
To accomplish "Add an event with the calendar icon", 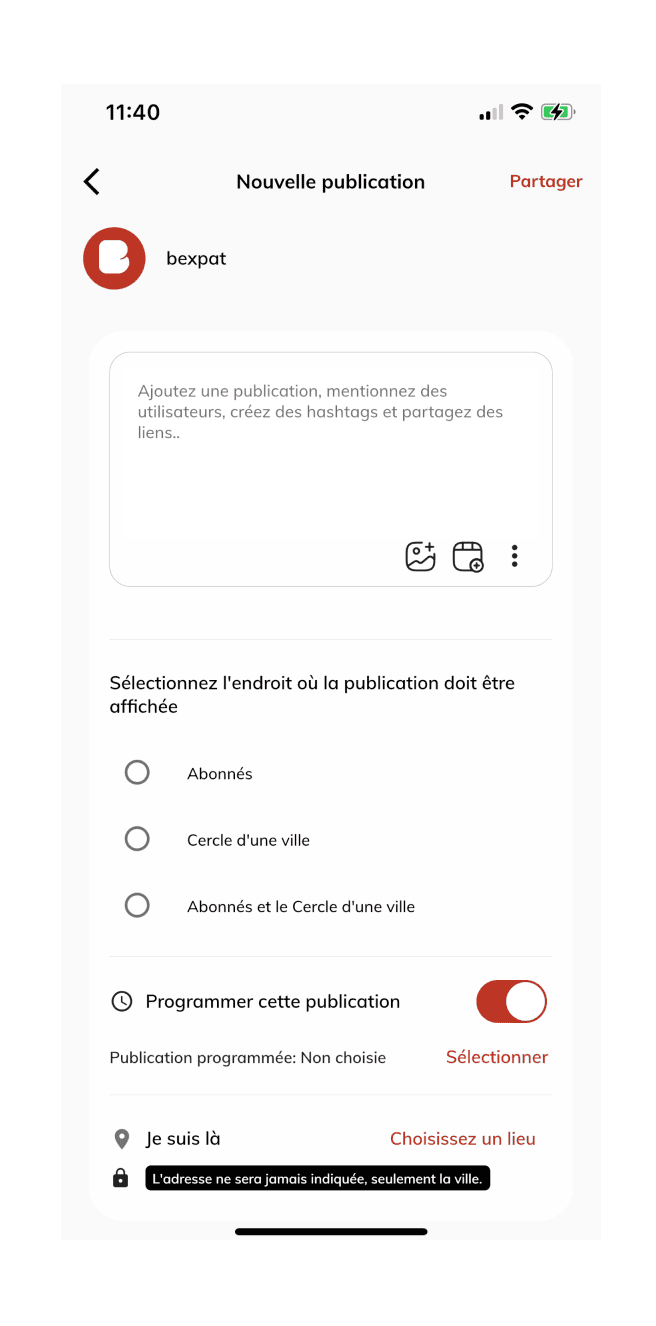I will 467,556.
